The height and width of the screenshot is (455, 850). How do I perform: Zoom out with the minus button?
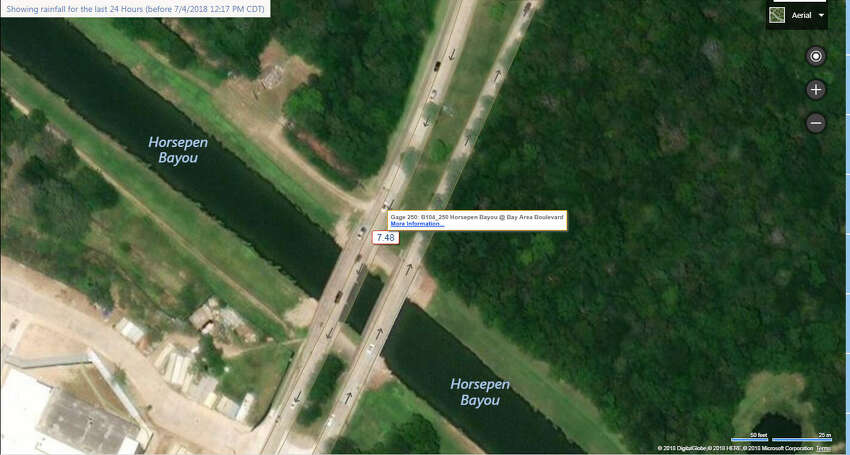tap(816, 124)
